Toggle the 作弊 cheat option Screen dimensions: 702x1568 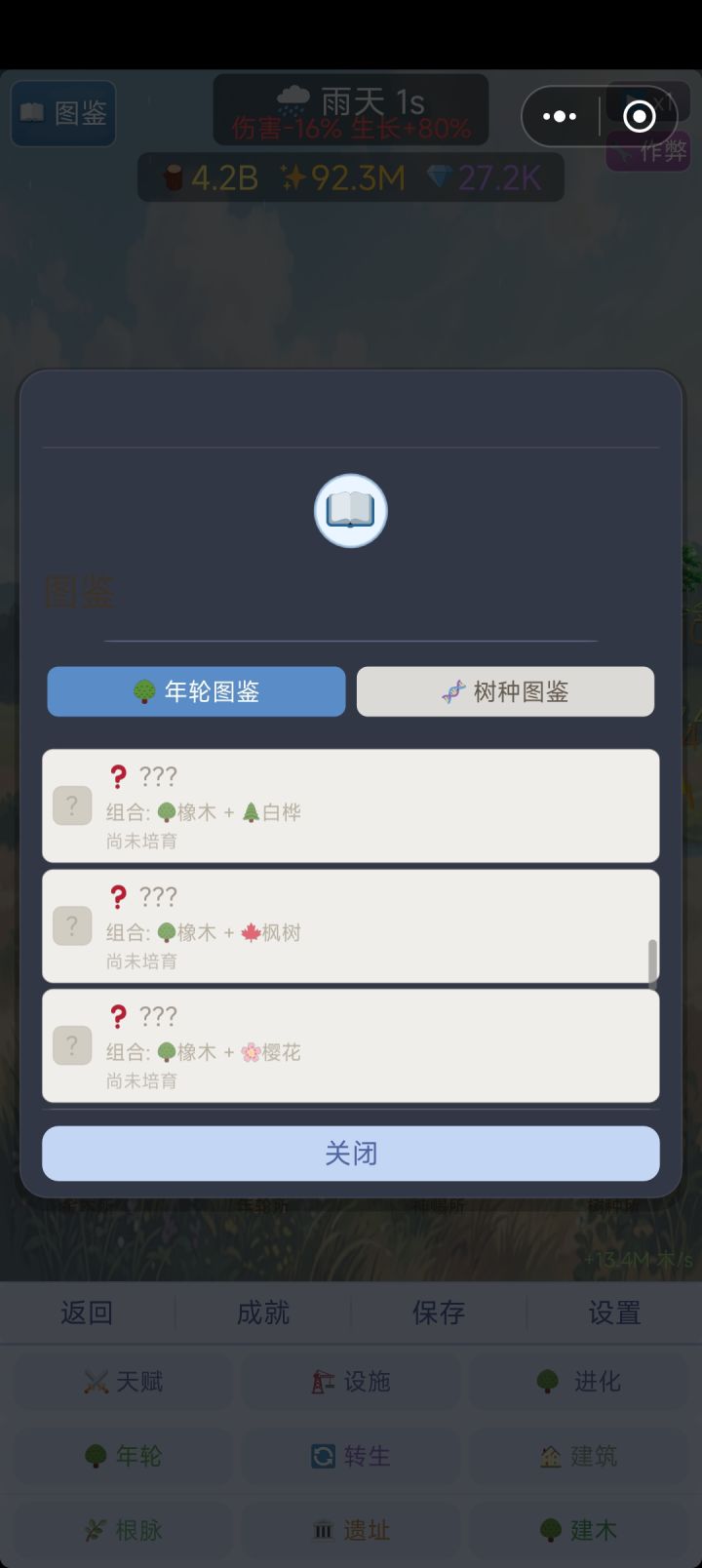click(x=647, y=152)
